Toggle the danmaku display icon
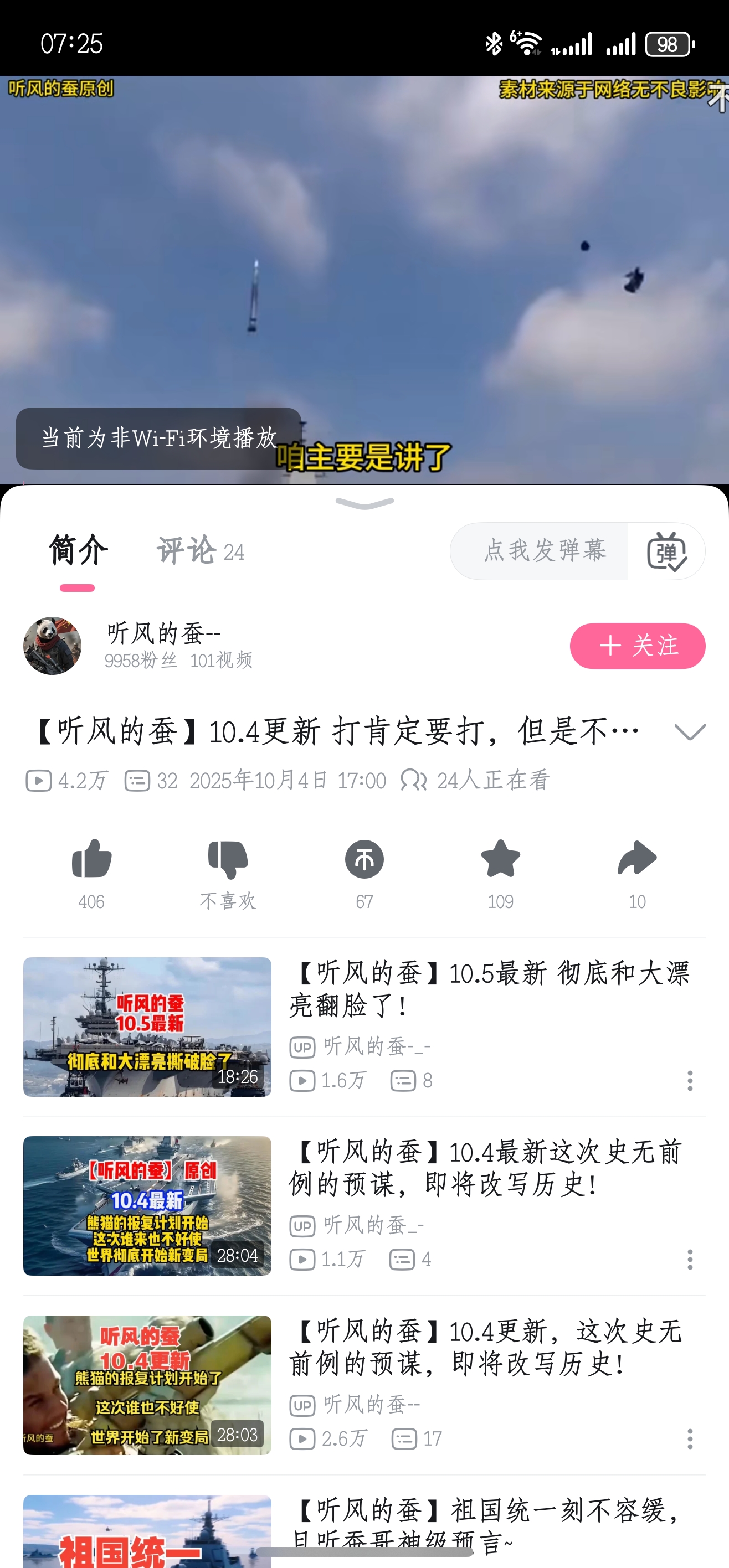This screenshot has height=1568, width=729. [666, 551]
